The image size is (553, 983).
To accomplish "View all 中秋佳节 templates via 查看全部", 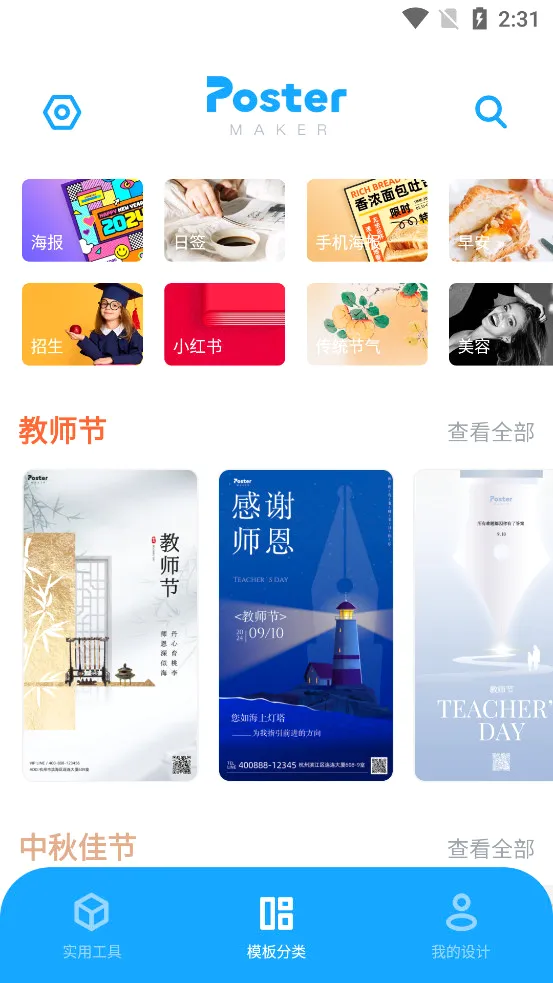I will [x=491, y=848].
